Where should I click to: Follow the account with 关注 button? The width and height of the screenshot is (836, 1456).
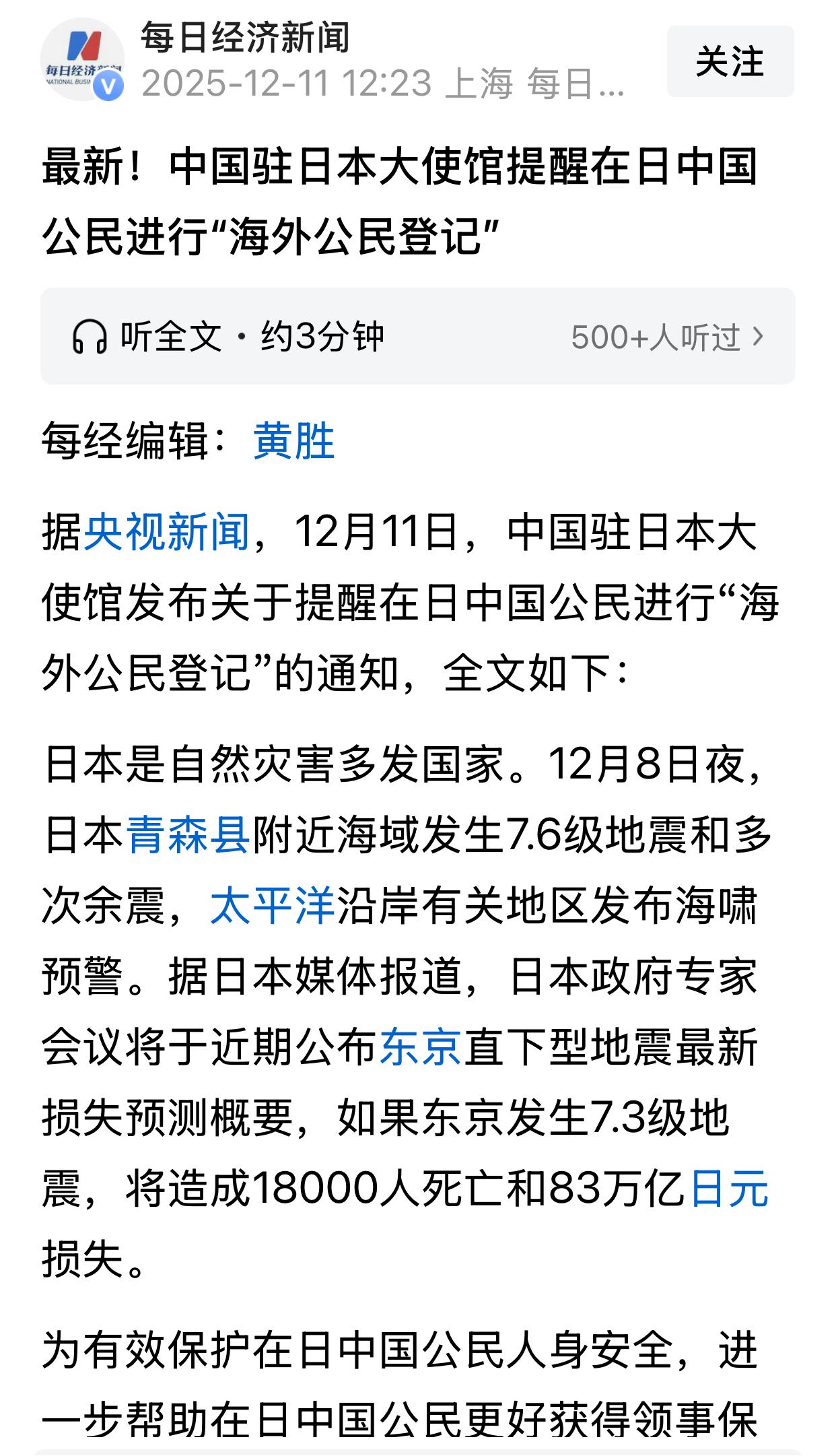tap(729, 62)
